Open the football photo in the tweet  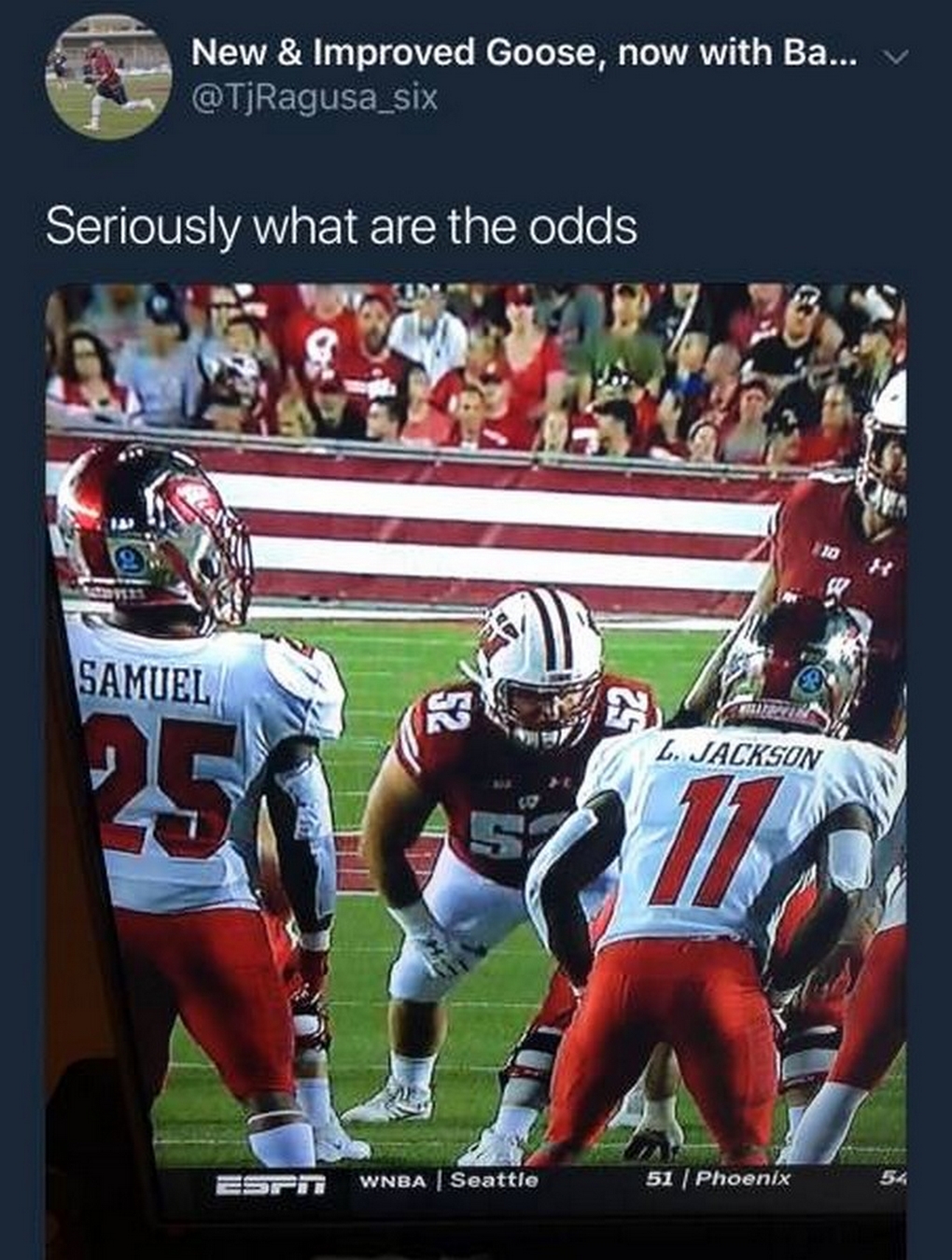pyautogui.click(x=476, y=747)
